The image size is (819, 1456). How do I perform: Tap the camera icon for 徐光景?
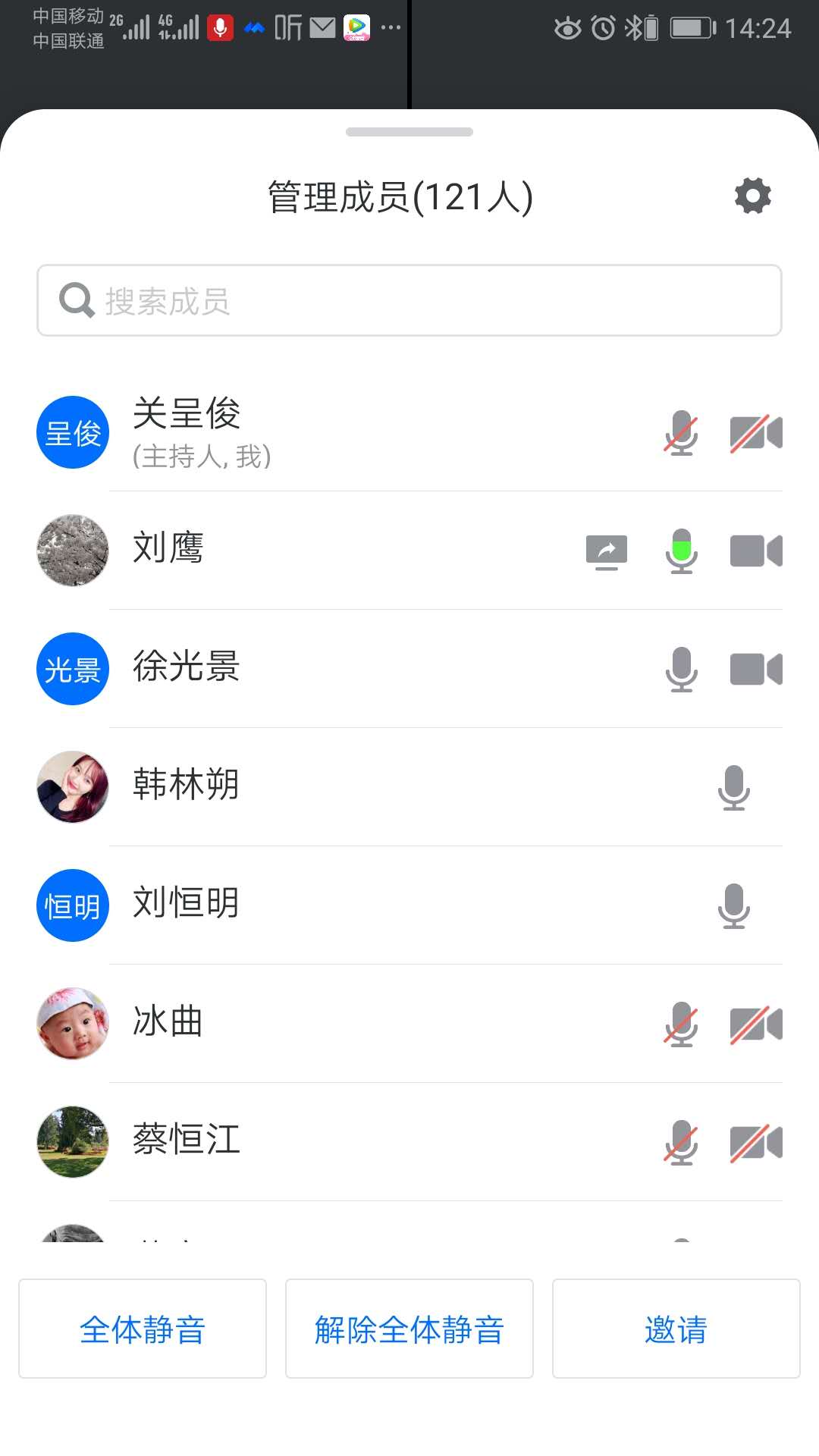pos(755,670)
